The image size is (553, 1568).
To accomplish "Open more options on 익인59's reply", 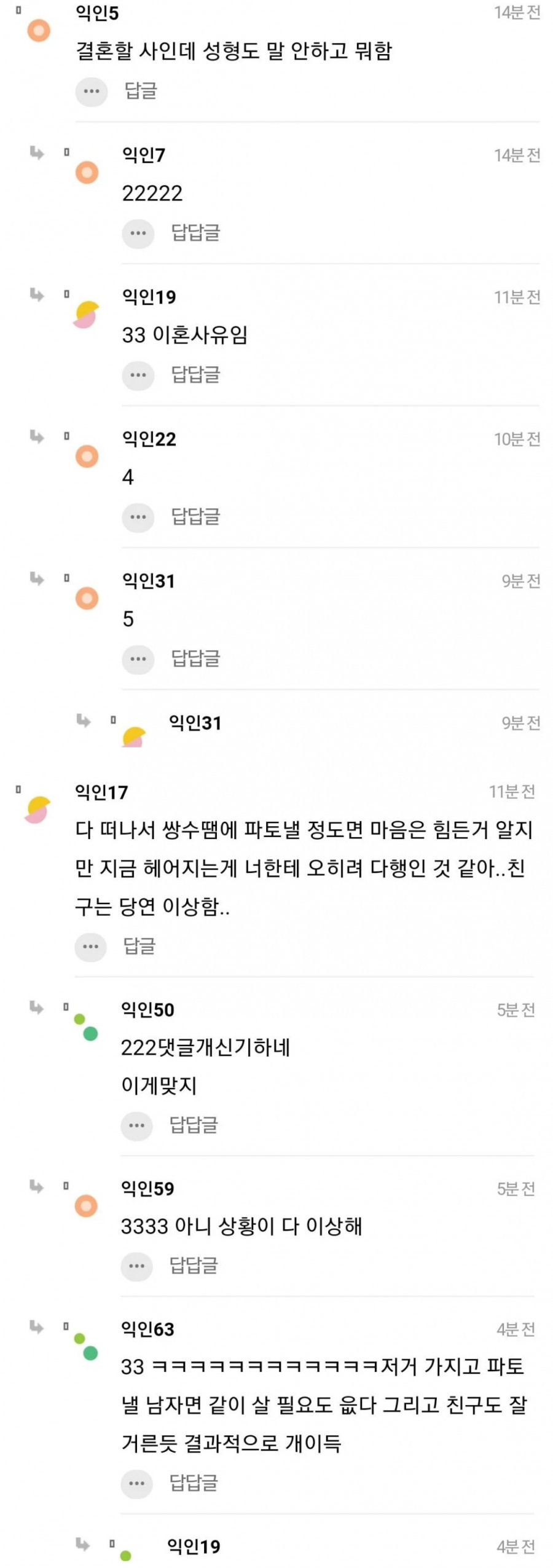I will [136, 1266].
